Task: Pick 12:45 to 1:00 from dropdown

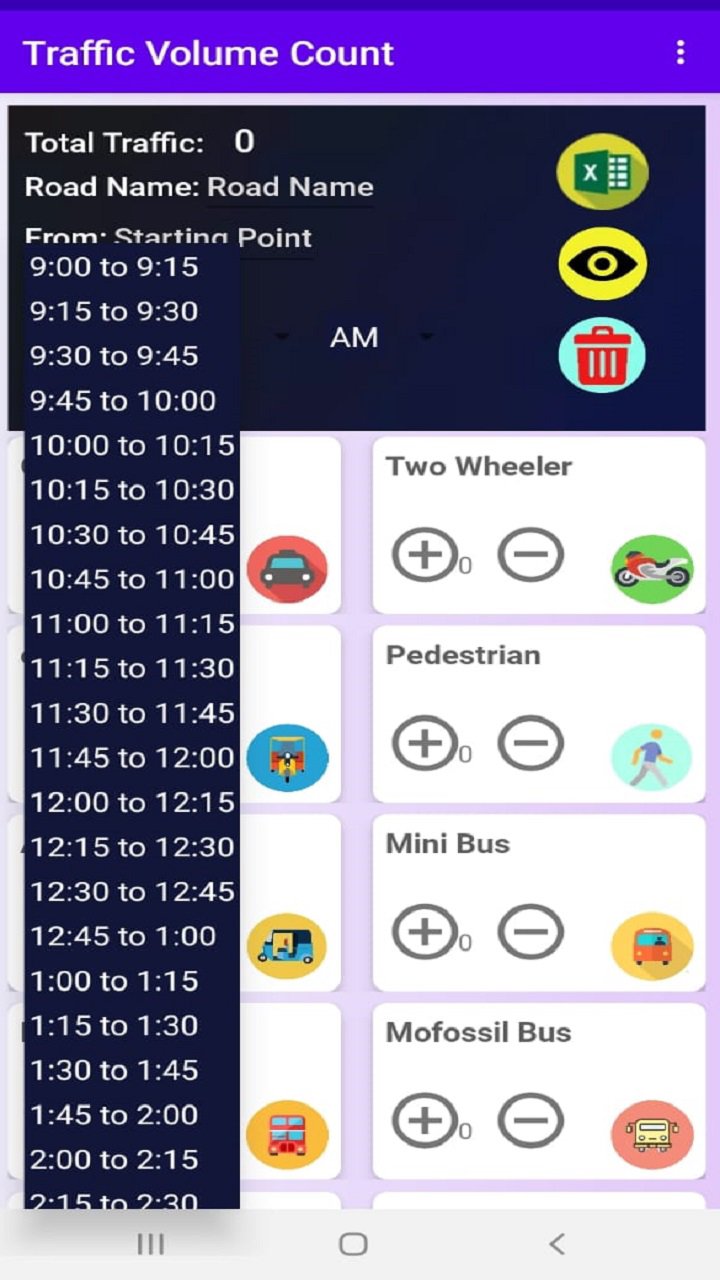Action: [123, 936]
